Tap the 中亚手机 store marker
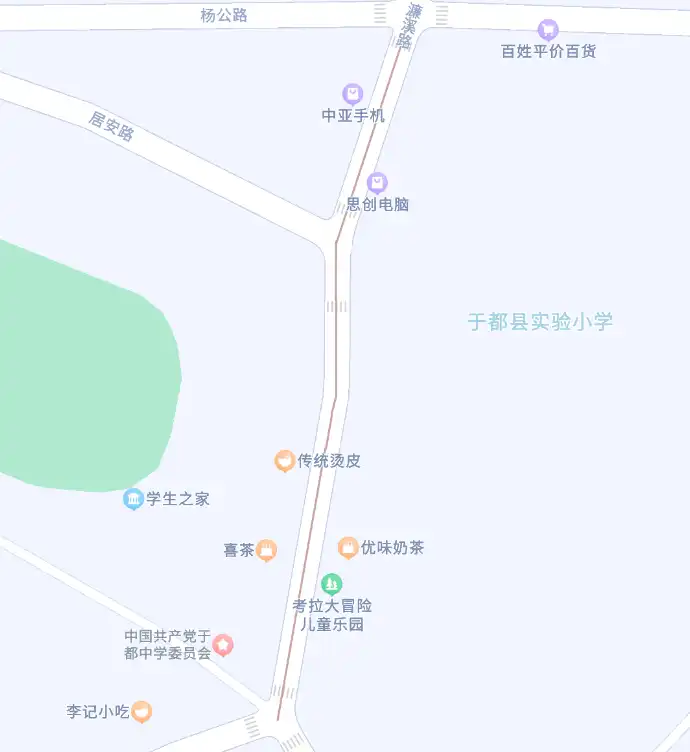 (352, 94)
